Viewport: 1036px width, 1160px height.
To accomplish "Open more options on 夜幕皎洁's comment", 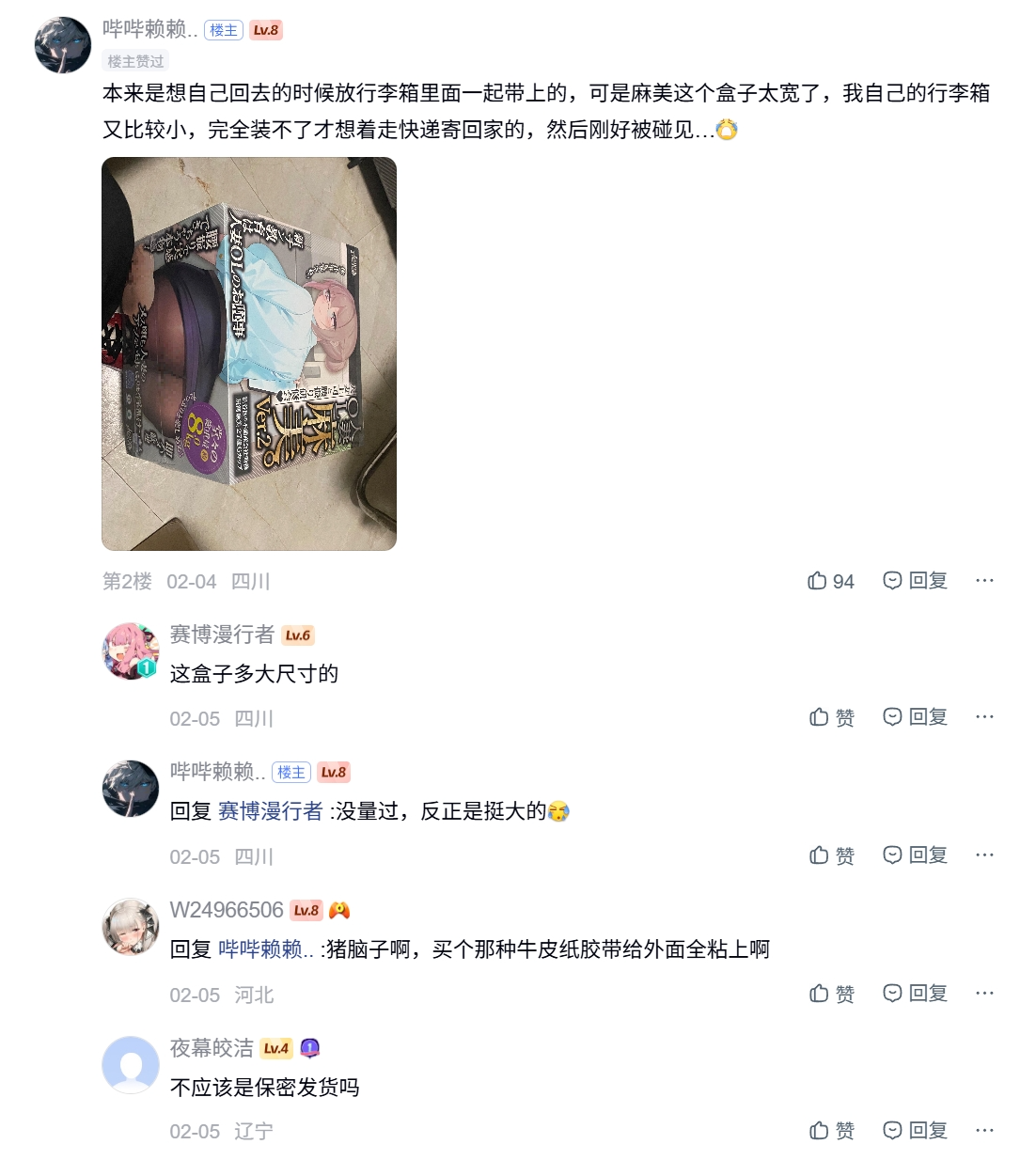I will point(984,1131).
